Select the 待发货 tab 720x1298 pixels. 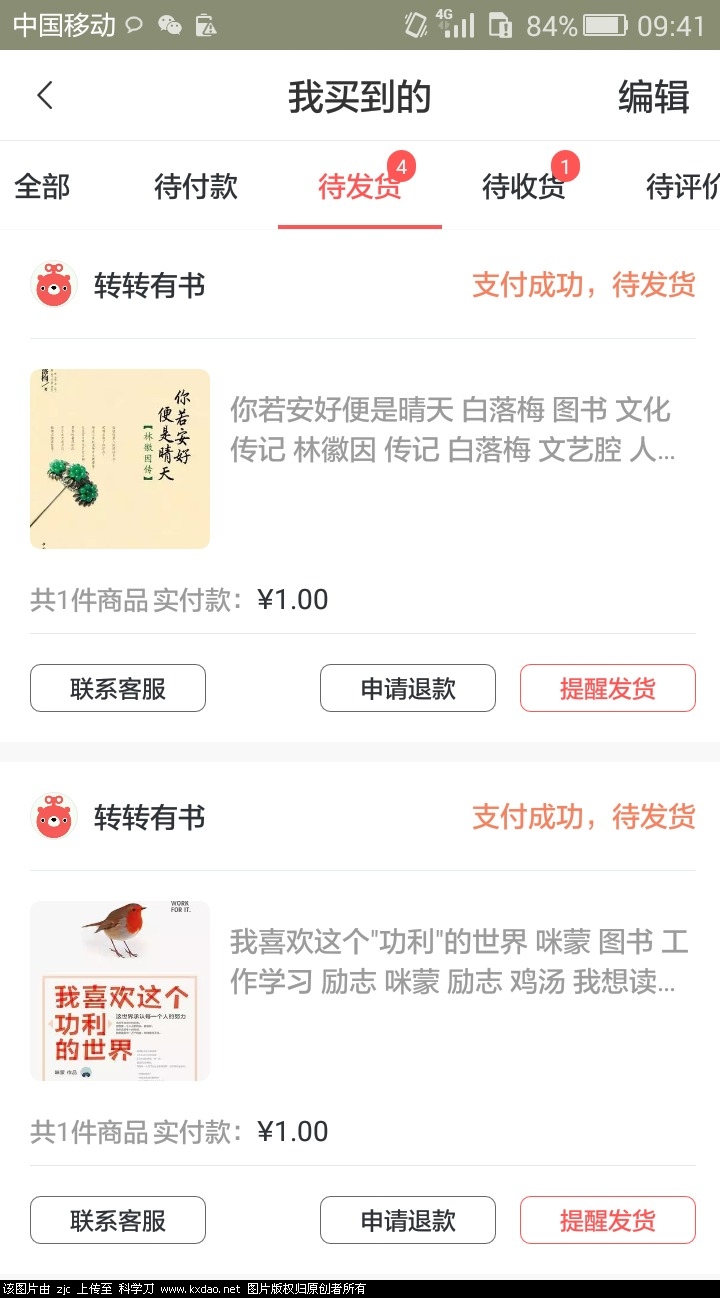(x=359, y=187)
